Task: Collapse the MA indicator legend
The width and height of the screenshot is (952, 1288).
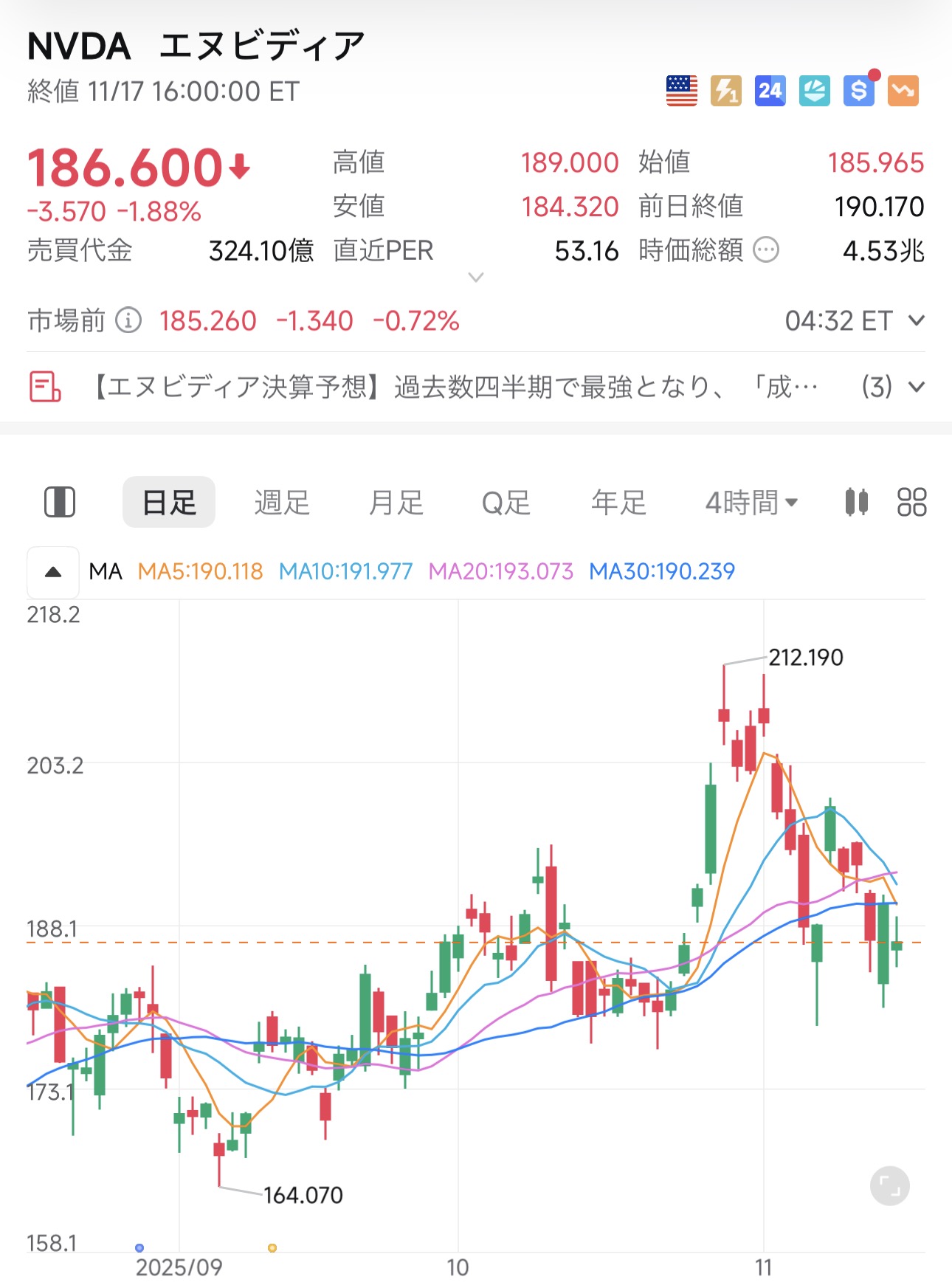Action: (53, 572)
